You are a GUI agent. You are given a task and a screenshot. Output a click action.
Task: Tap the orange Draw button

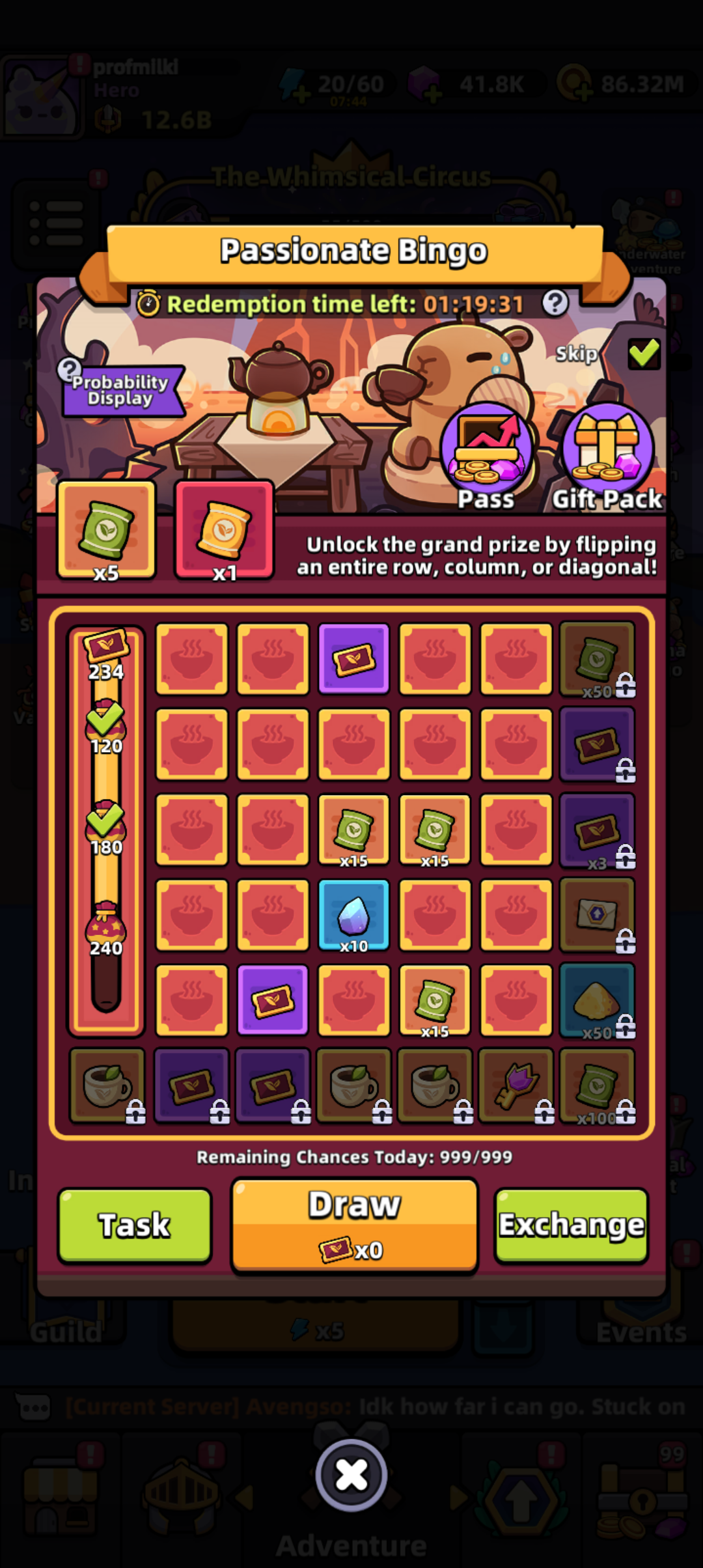pyautogui.click(x=355, y=1225)
